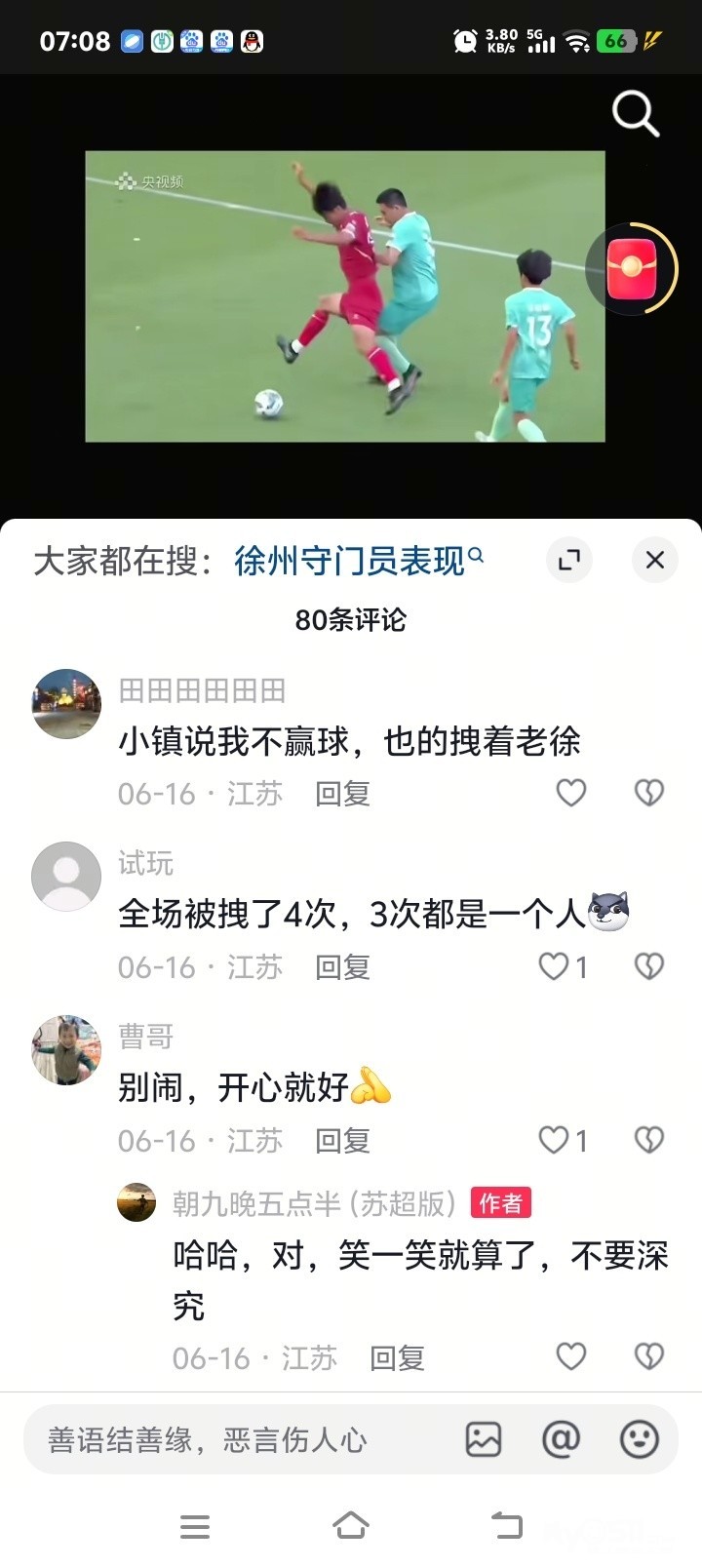
Task: Reply to 试玩's comment
Action: click(342, 967)
